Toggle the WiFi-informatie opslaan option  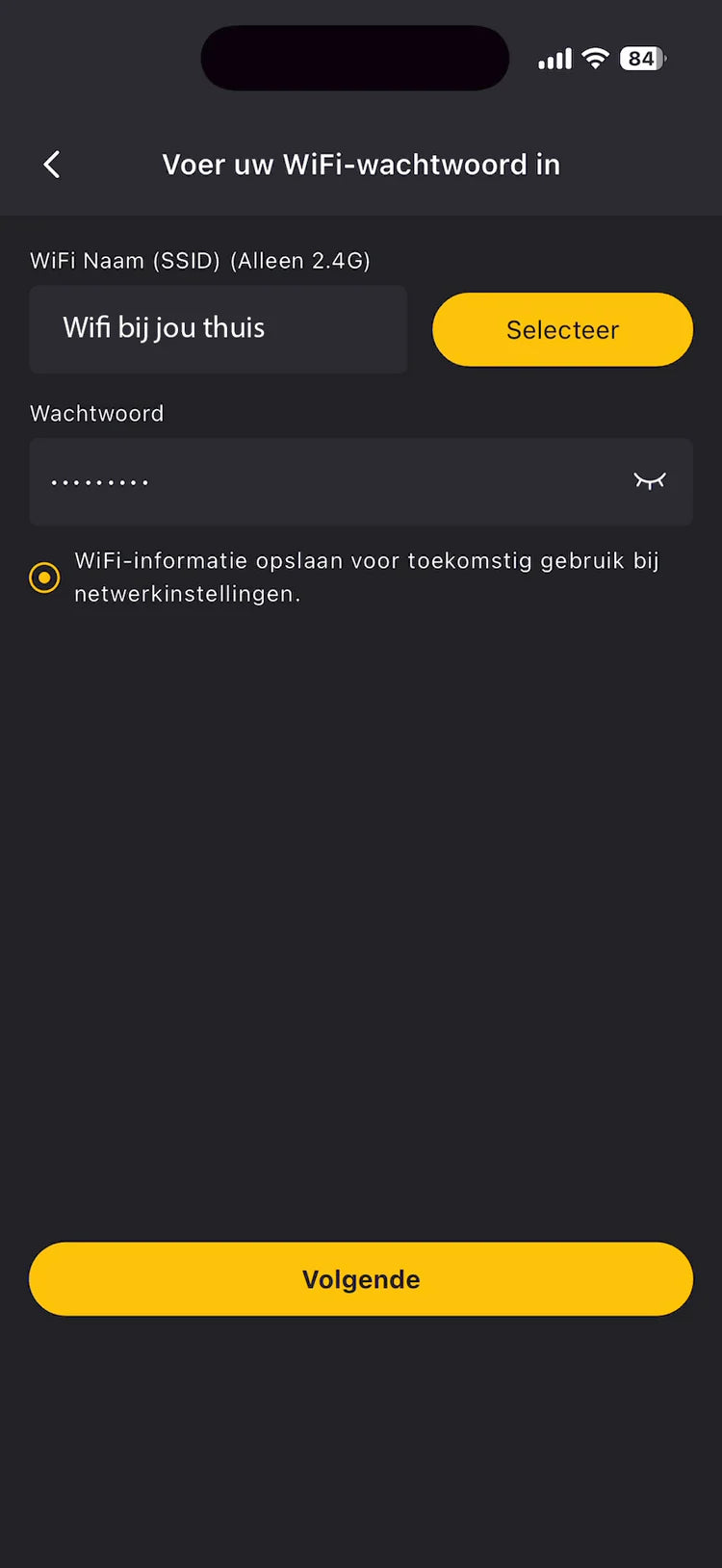coord(44,578)
